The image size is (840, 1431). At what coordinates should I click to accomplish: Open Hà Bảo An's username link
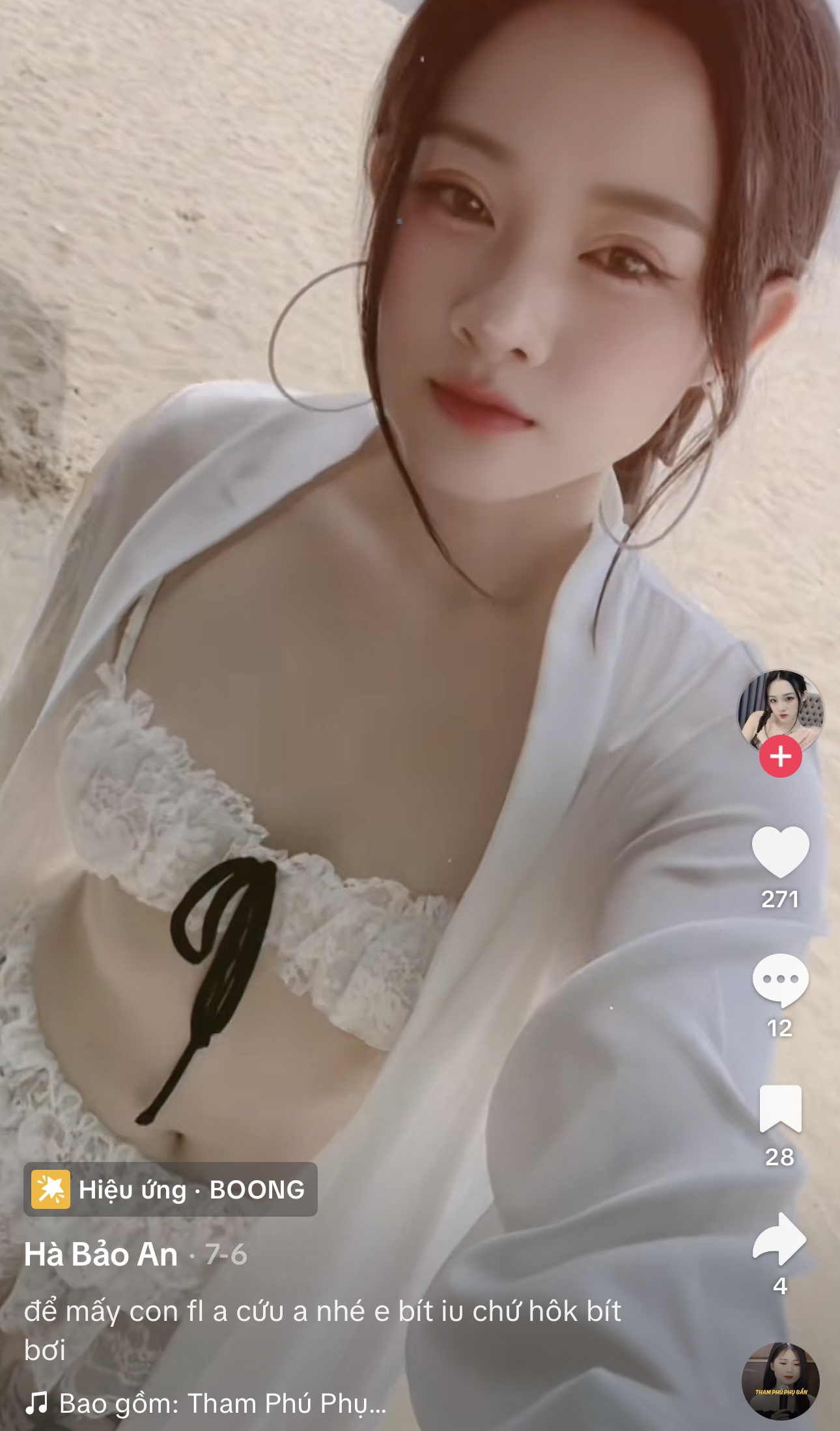[x=101, y=1254]
